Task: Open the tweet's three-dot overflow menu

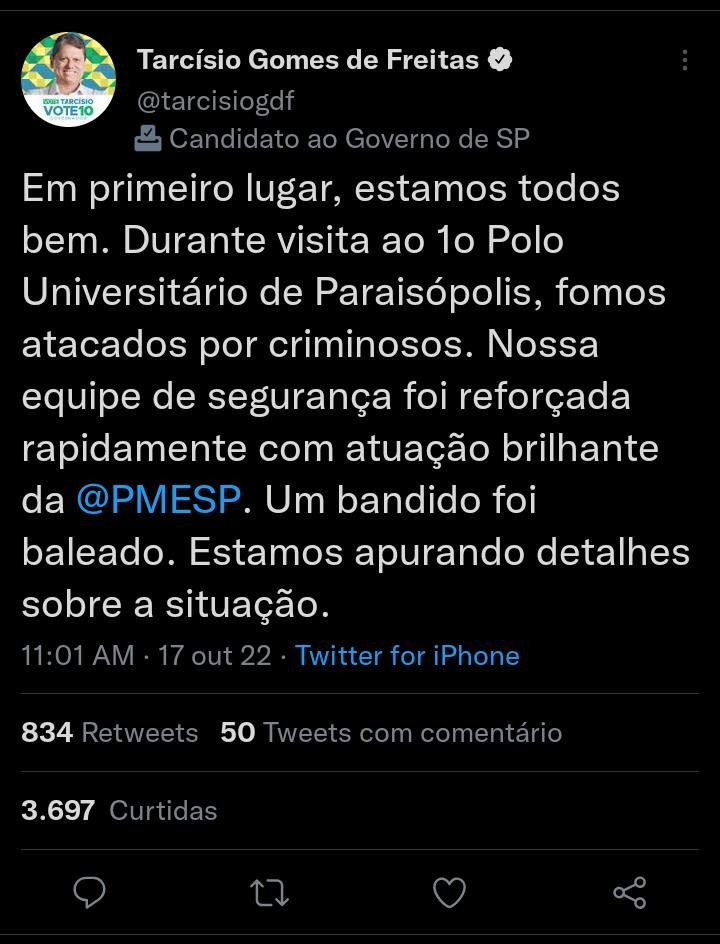Action: point(684,61)
